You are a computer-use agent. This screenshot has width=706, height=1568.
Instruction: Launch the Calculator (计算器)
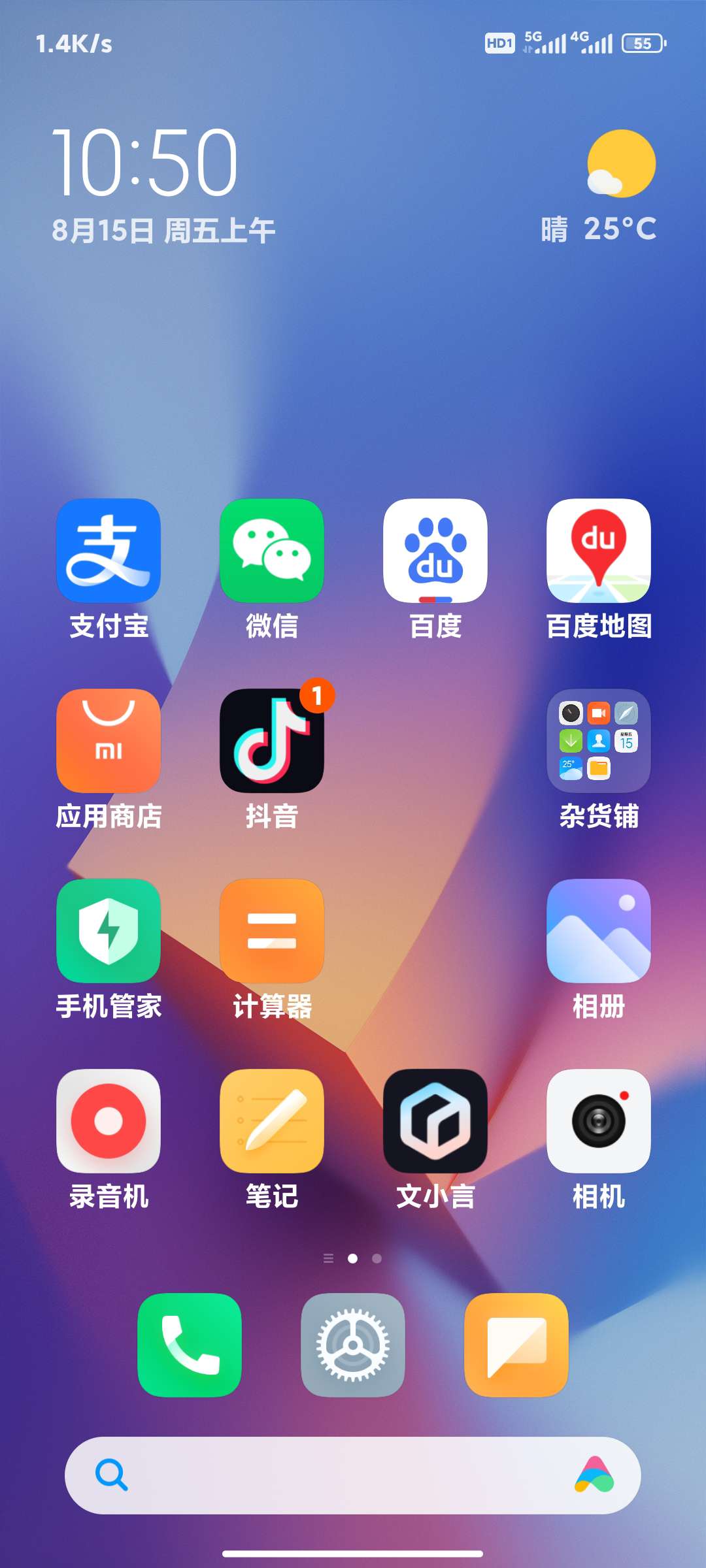coord(272,931)
